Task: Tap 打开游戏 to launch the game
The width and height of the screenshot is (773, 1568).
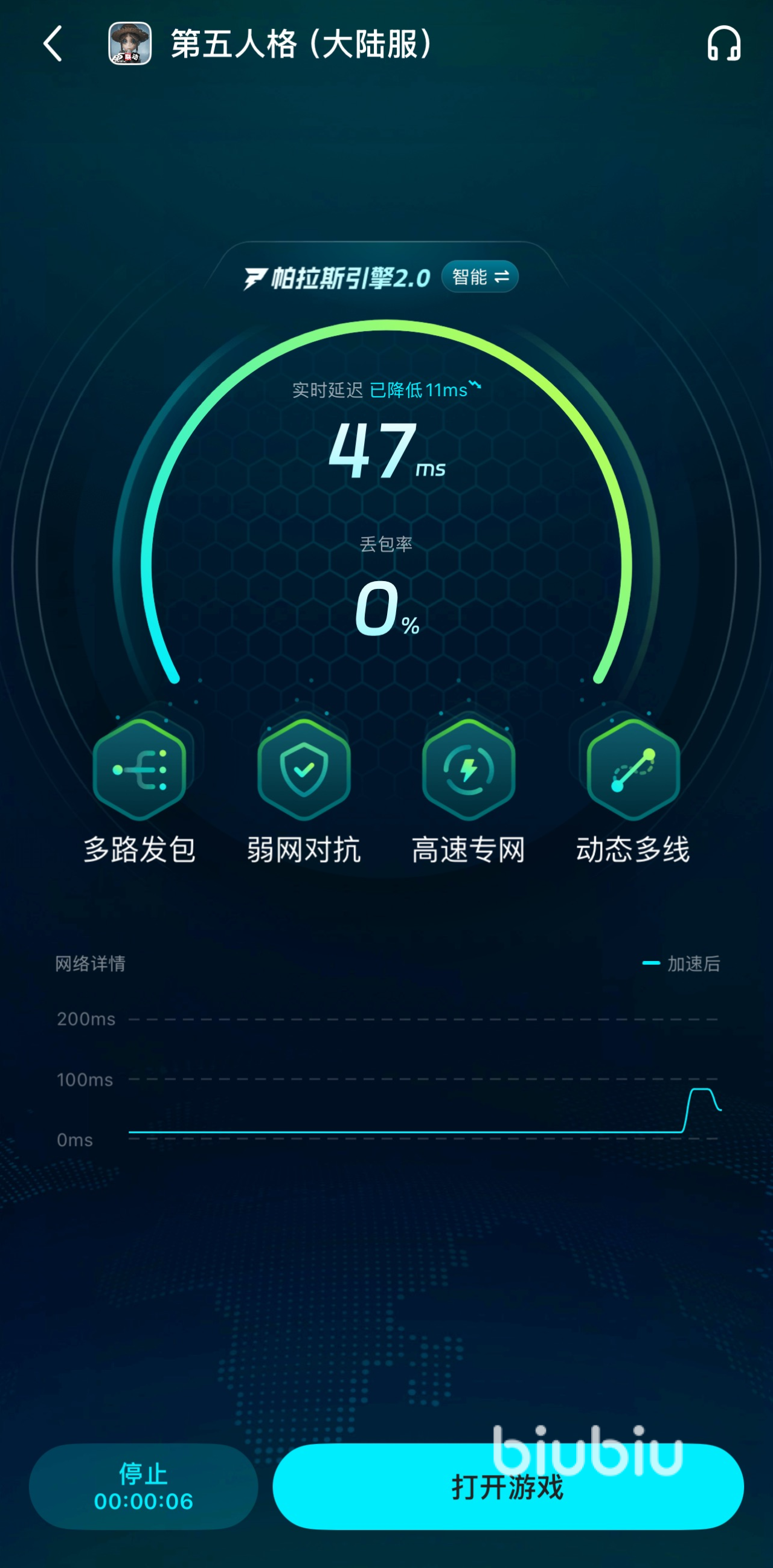Action: click(x=508, y=1486)
